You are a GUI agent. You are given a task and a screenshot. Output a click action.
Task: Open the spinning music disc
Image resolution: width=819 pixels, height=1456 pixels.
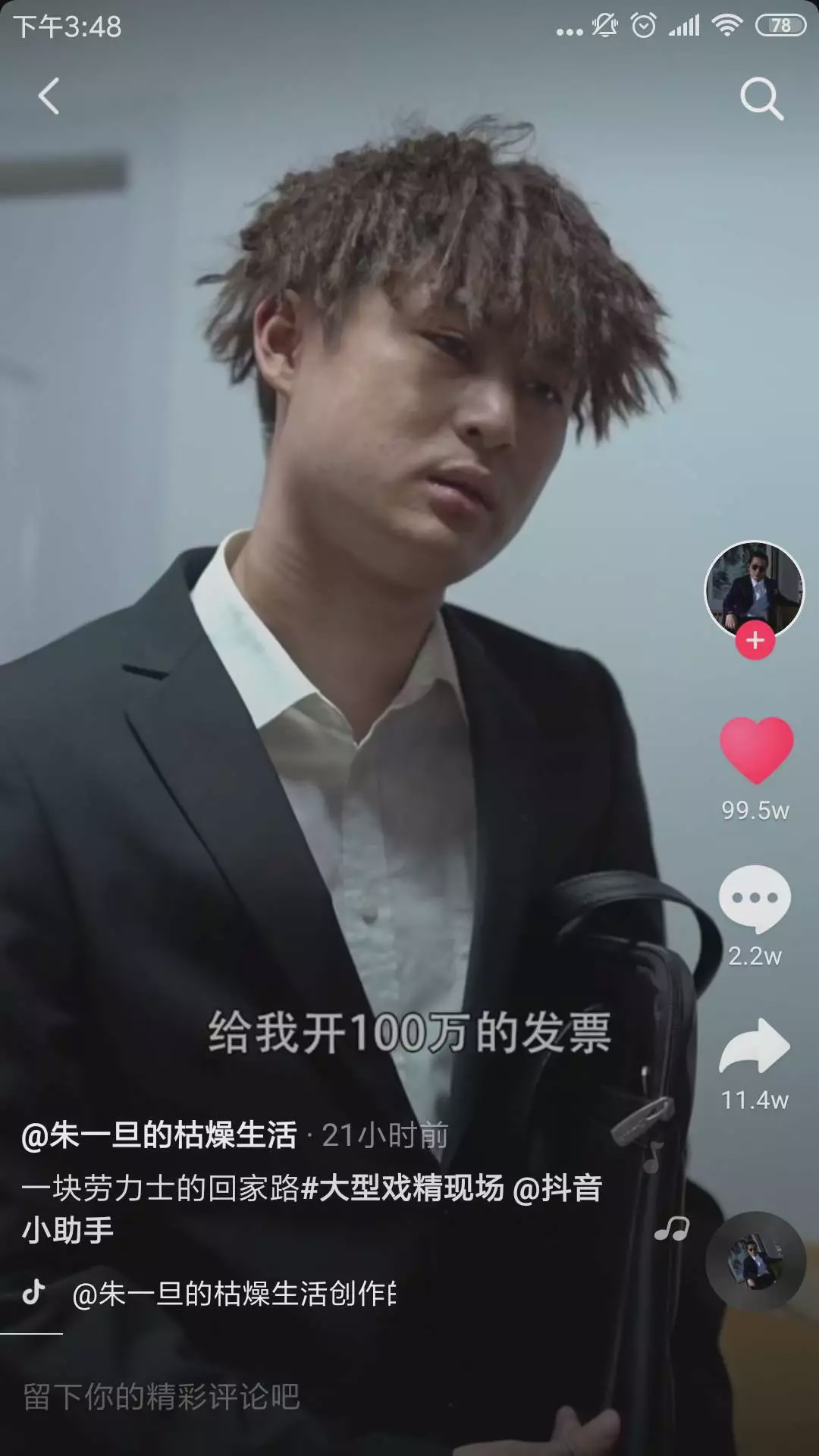point(755,1262)
